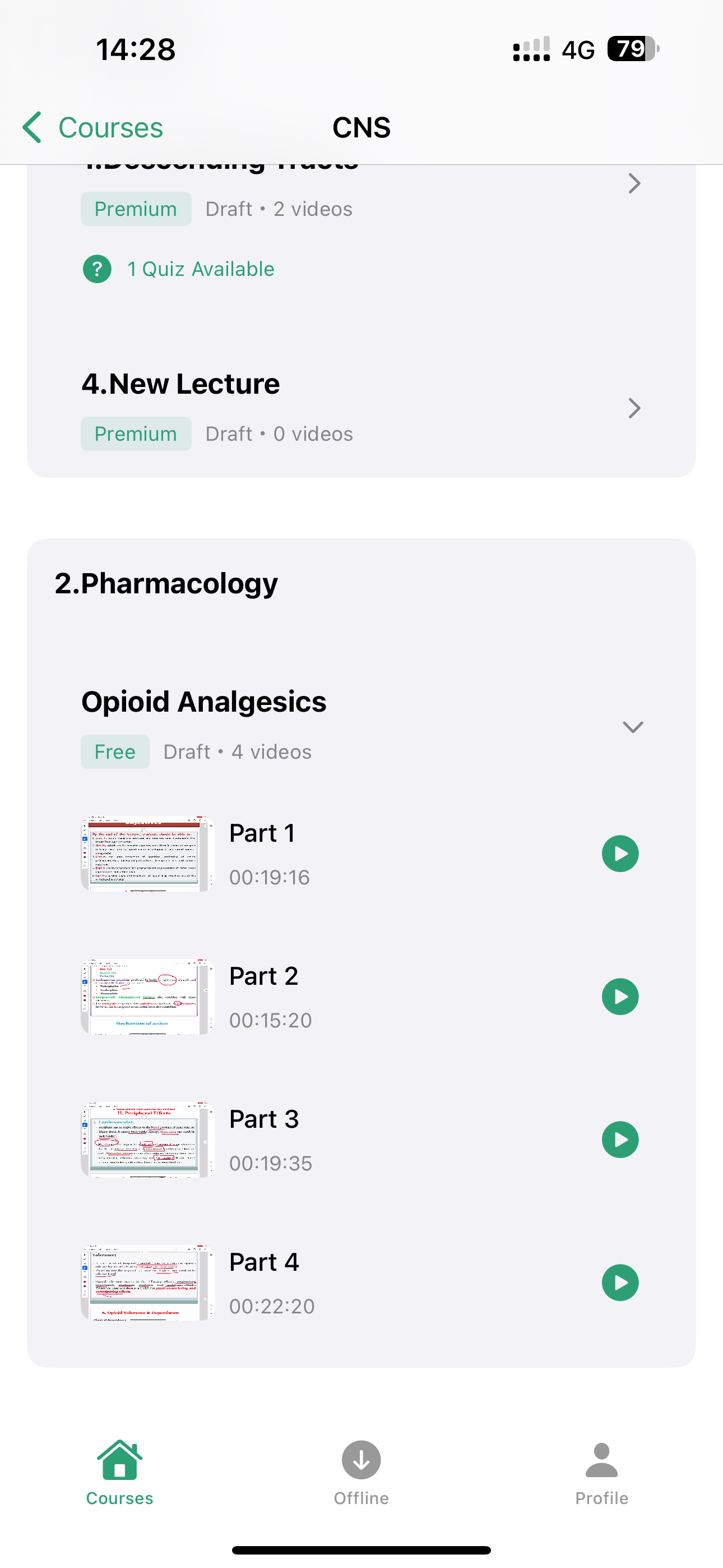Switch to the Offline tab
The width and height of the screenshot is (723, 1568).
pyautogui.click(x=361, y=1473)
